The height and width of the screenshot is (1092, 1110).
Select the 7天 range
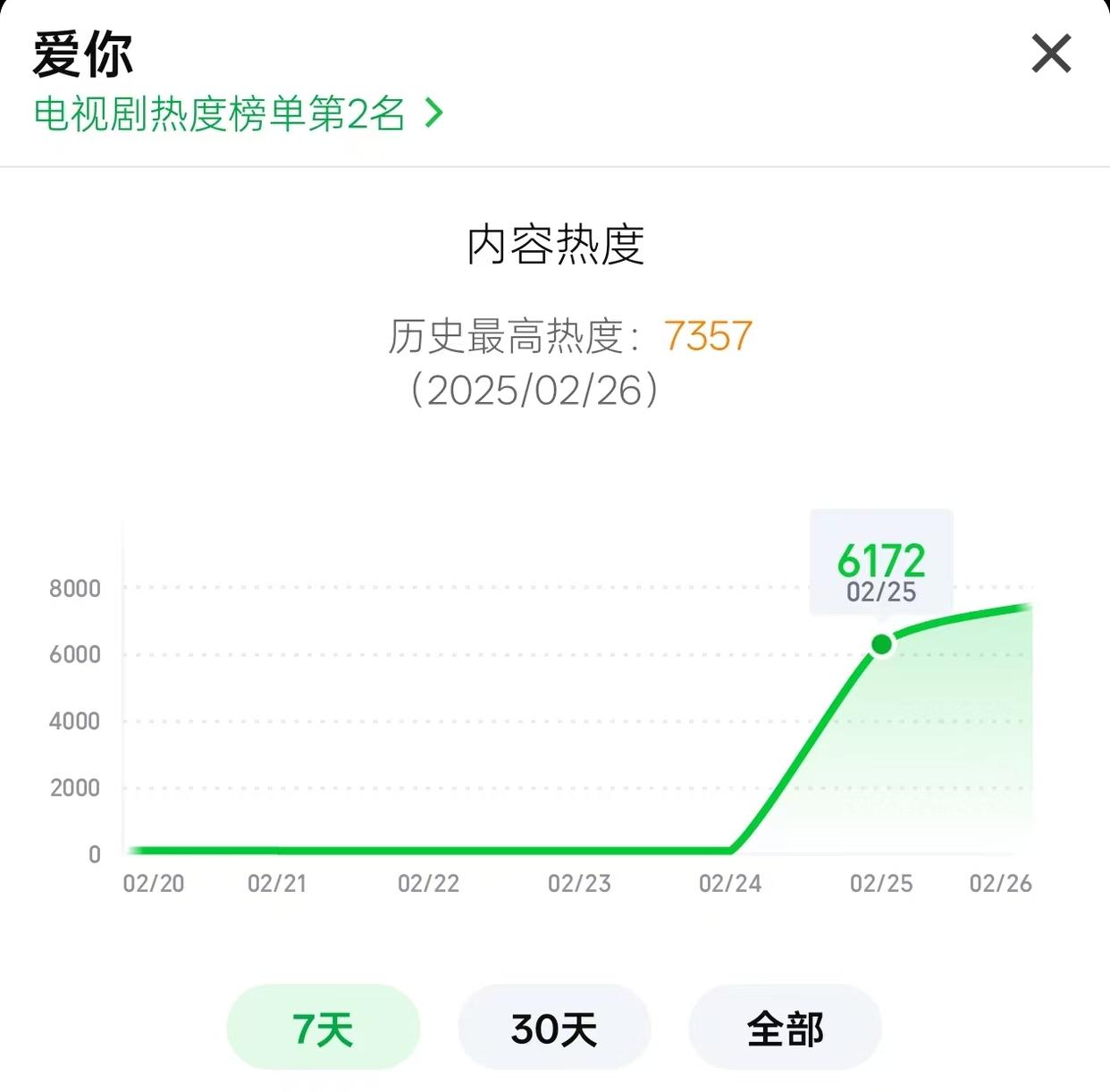pos(323,1028)
